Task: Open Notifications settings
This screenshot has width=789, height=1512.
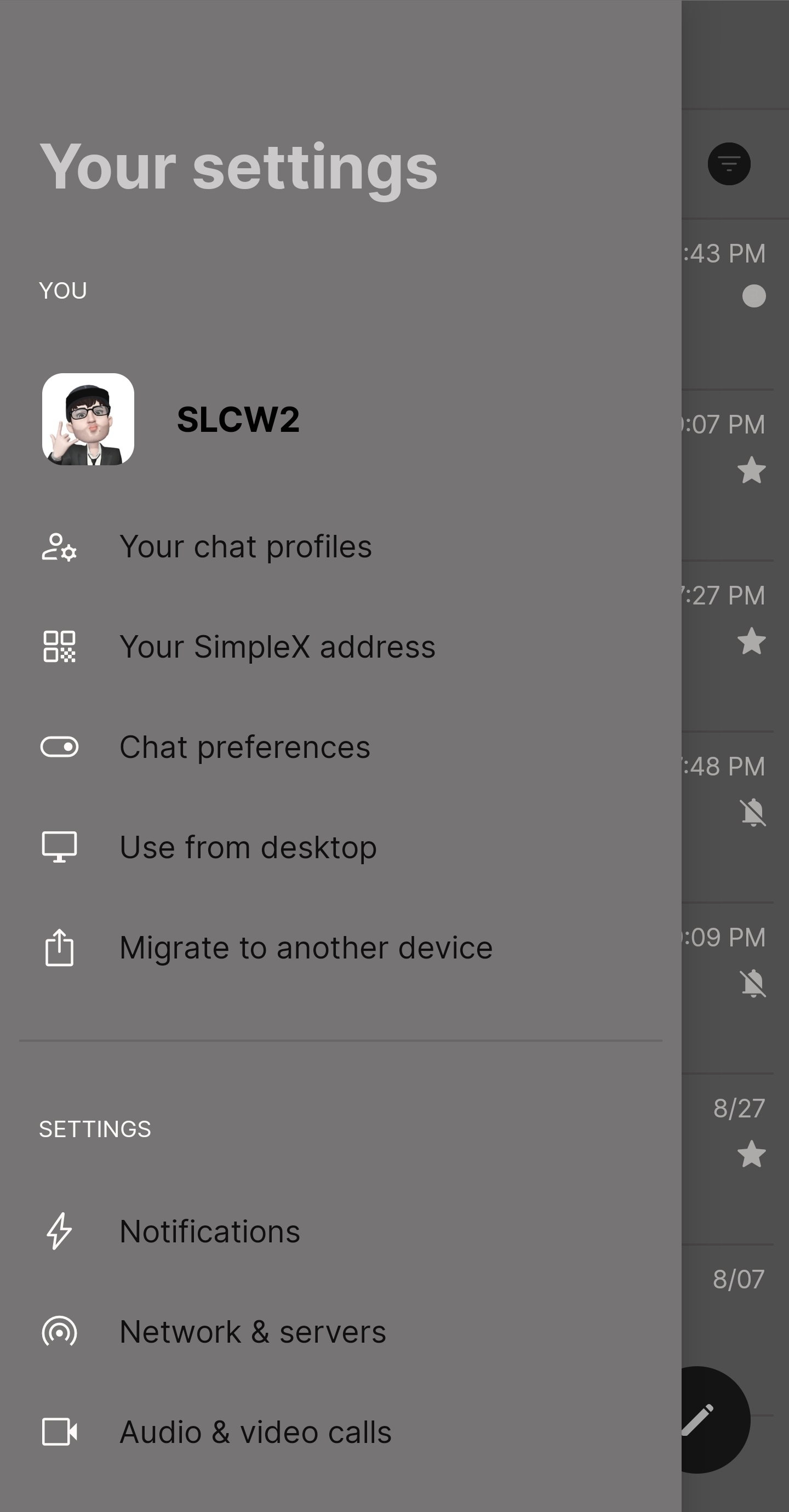Action: 209,1231
